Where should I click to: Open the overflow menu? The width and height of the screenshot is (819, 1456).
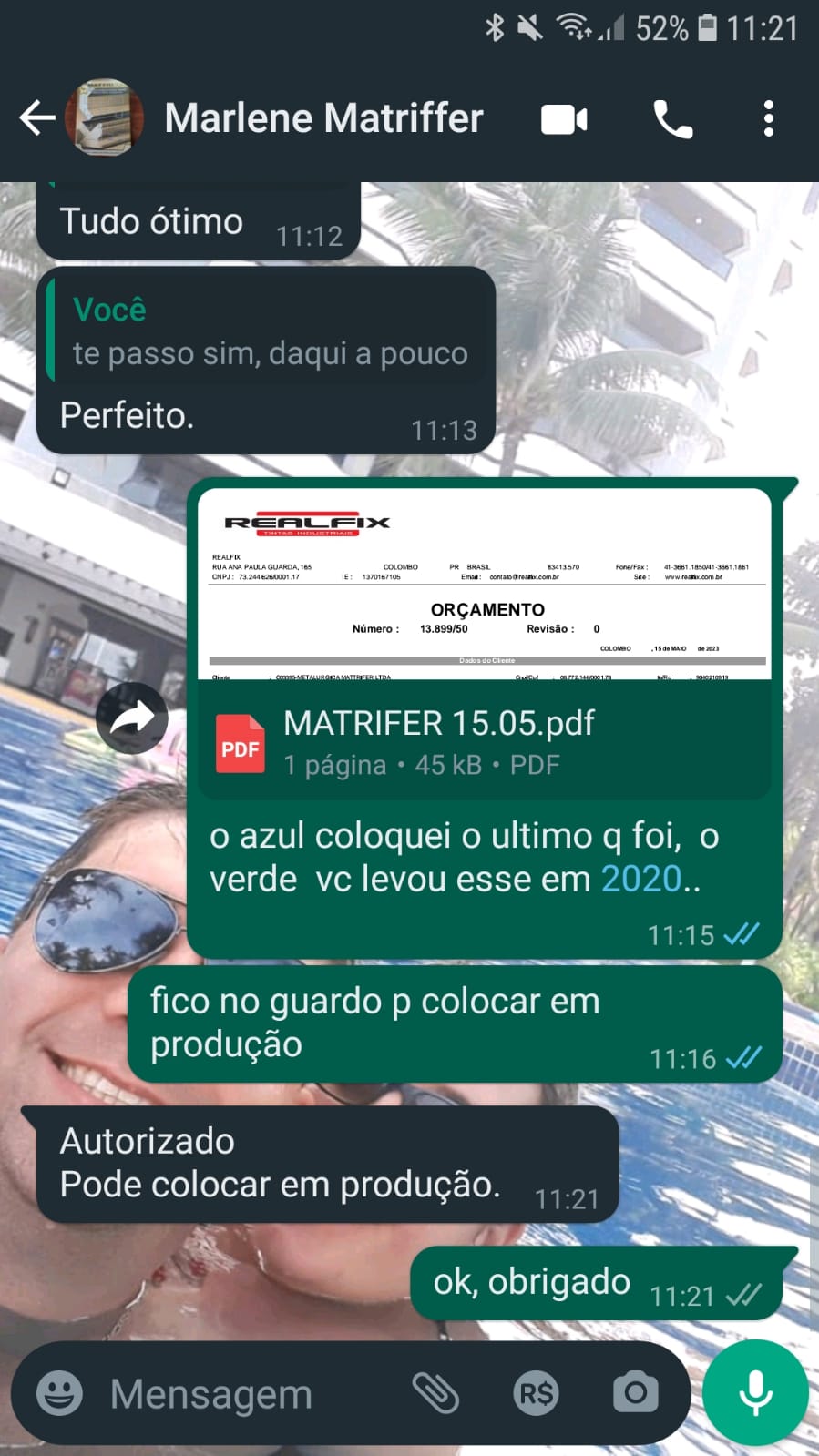pyautogui.click(x=769, y=119)
